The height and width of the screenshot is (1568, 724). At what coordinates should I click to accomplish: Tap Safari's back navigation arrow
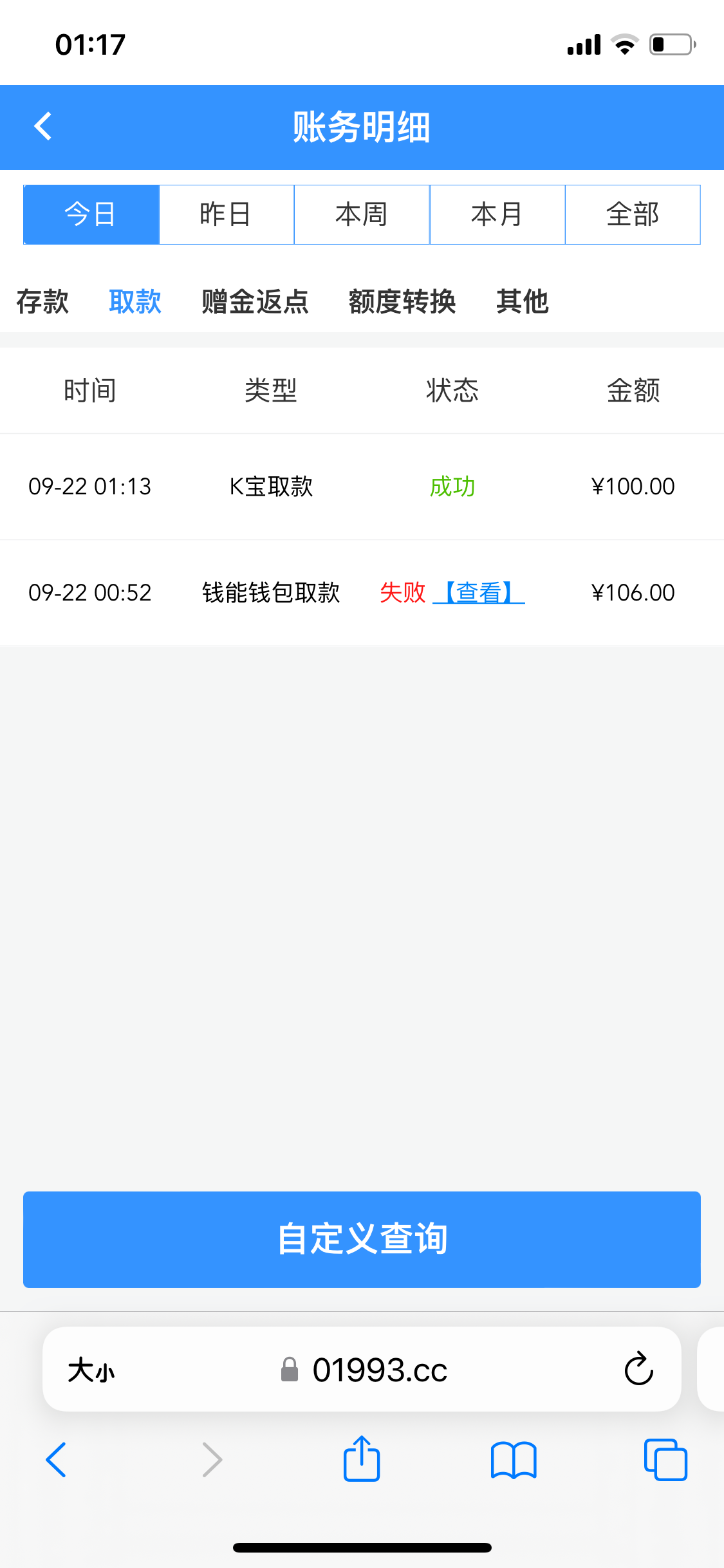57,1460
